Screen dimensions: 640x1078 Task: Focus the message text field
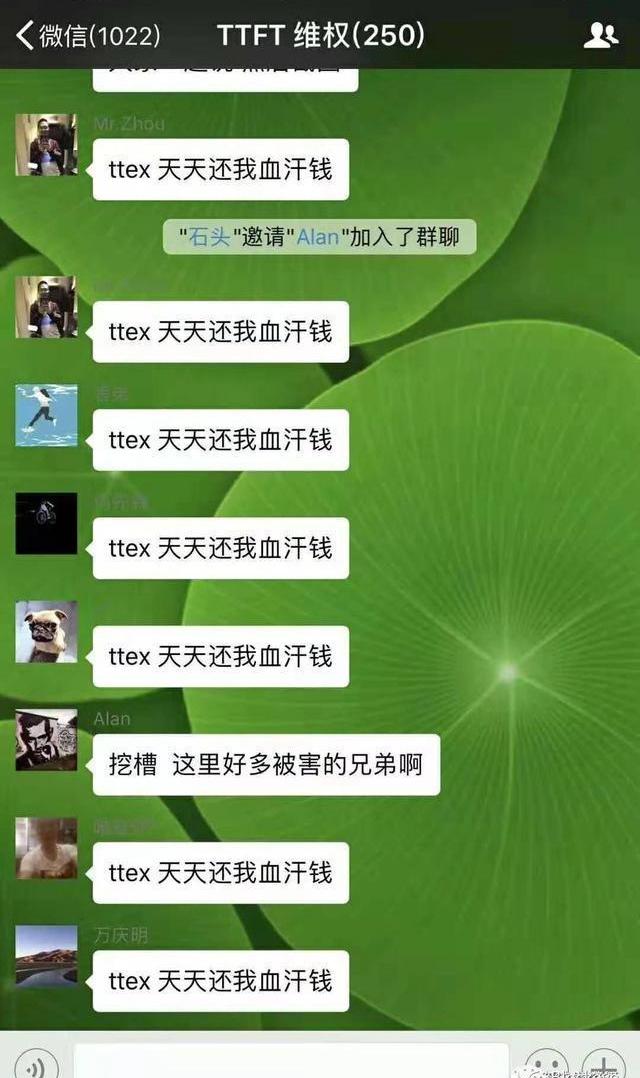pos(290,1062)
